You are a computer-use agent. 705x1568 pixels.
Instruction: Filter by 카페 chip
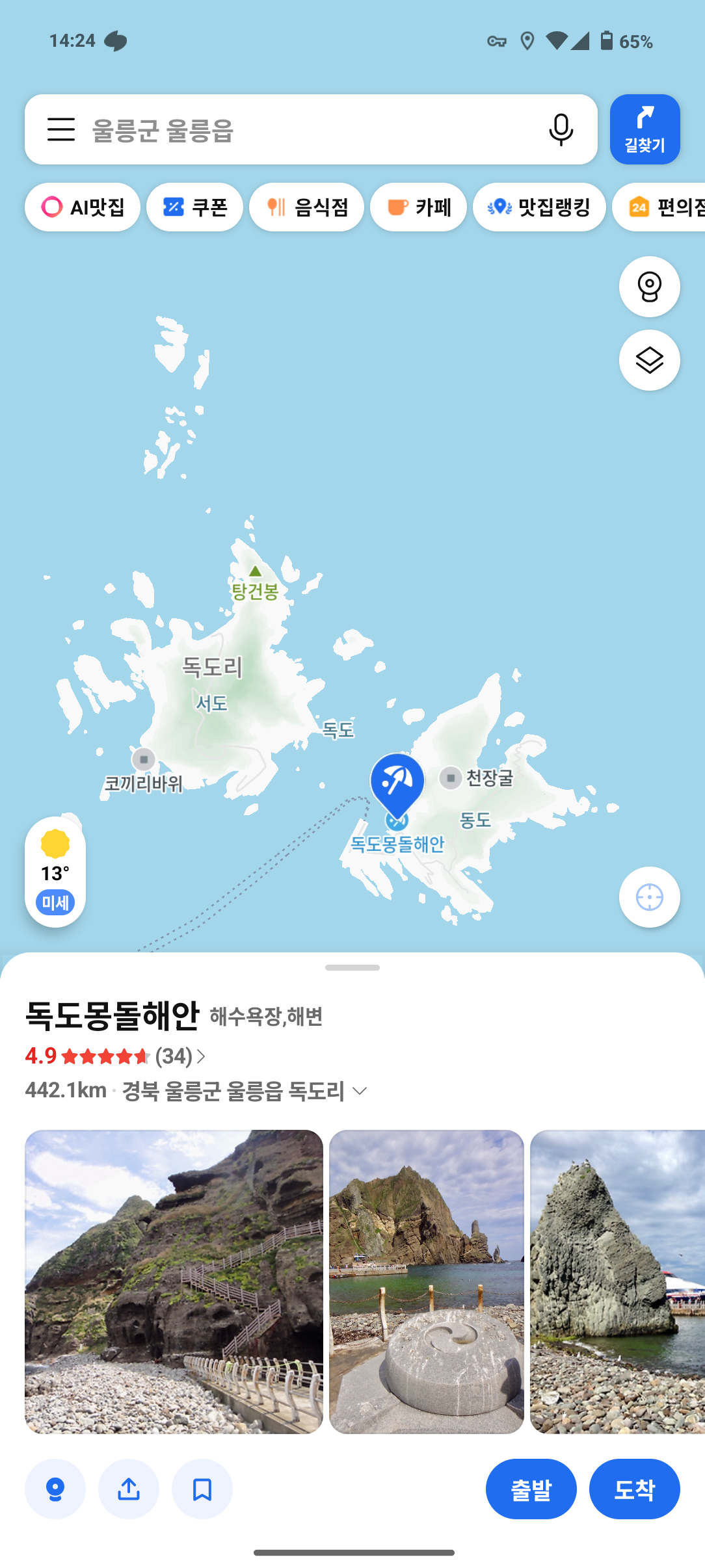418,207
